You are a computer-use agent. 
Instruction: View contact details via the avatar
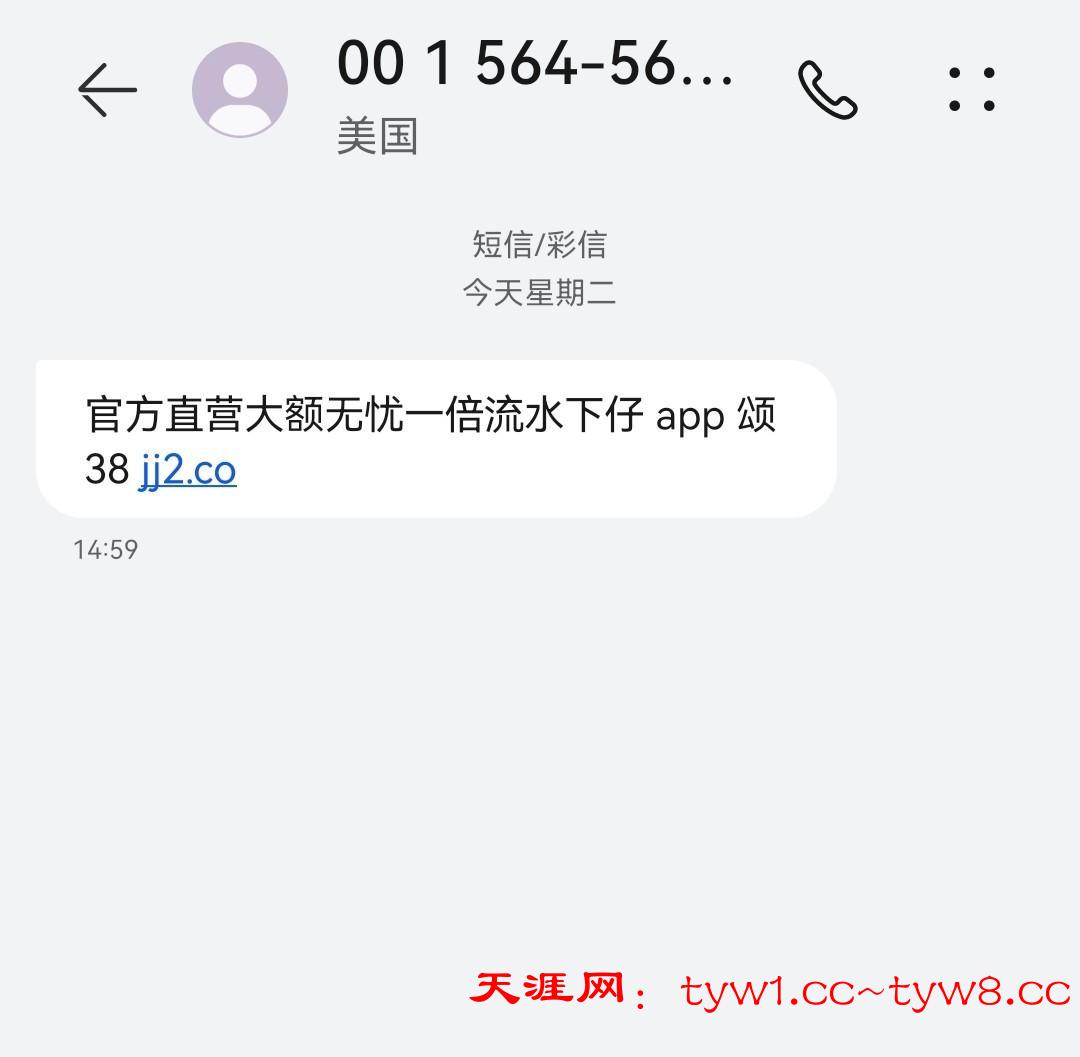coord(240,90)
